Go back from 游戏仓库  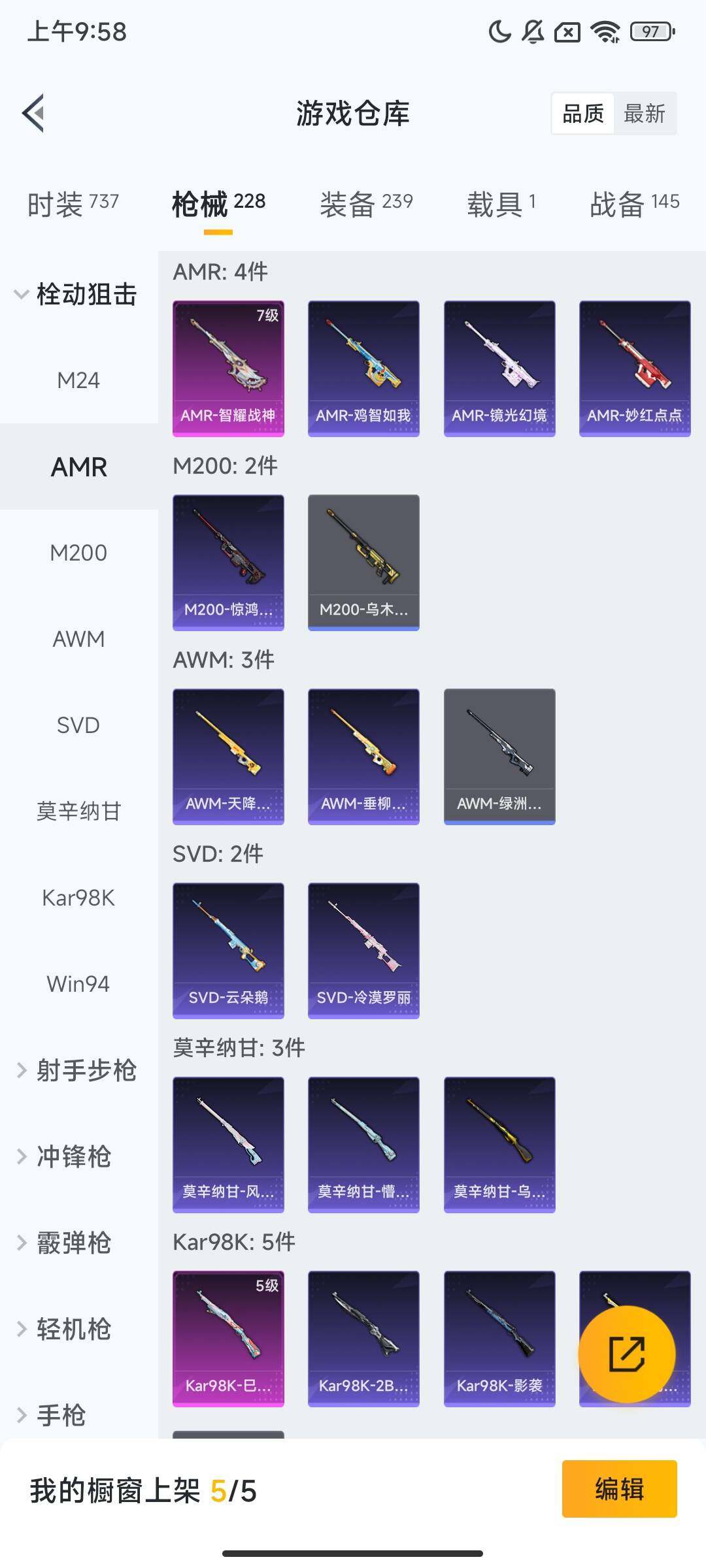pyautogui.click(x=34, y=113)
